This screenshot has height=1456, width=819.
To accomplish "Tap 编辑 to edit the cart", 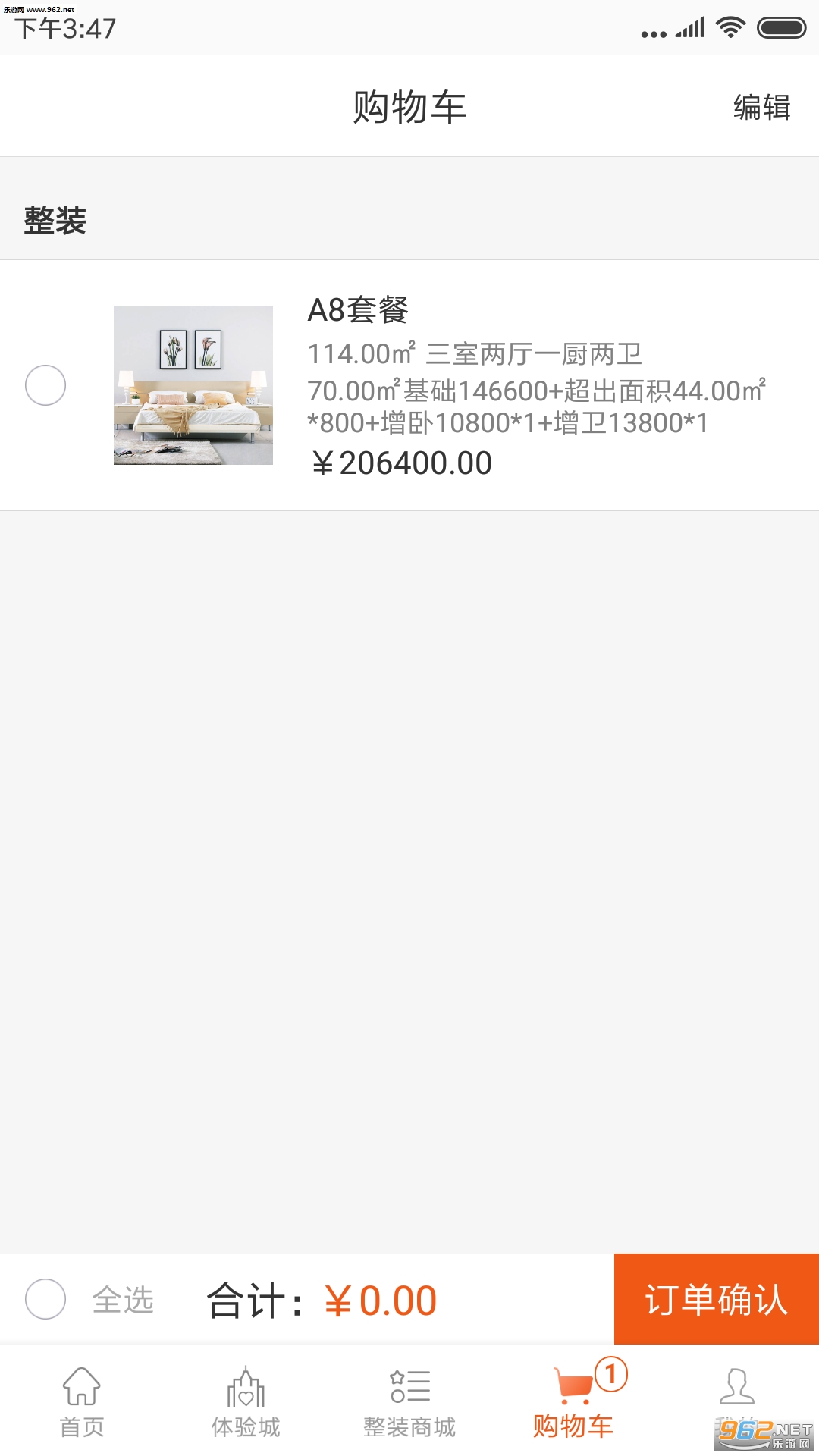I will (x=761, y=107).
